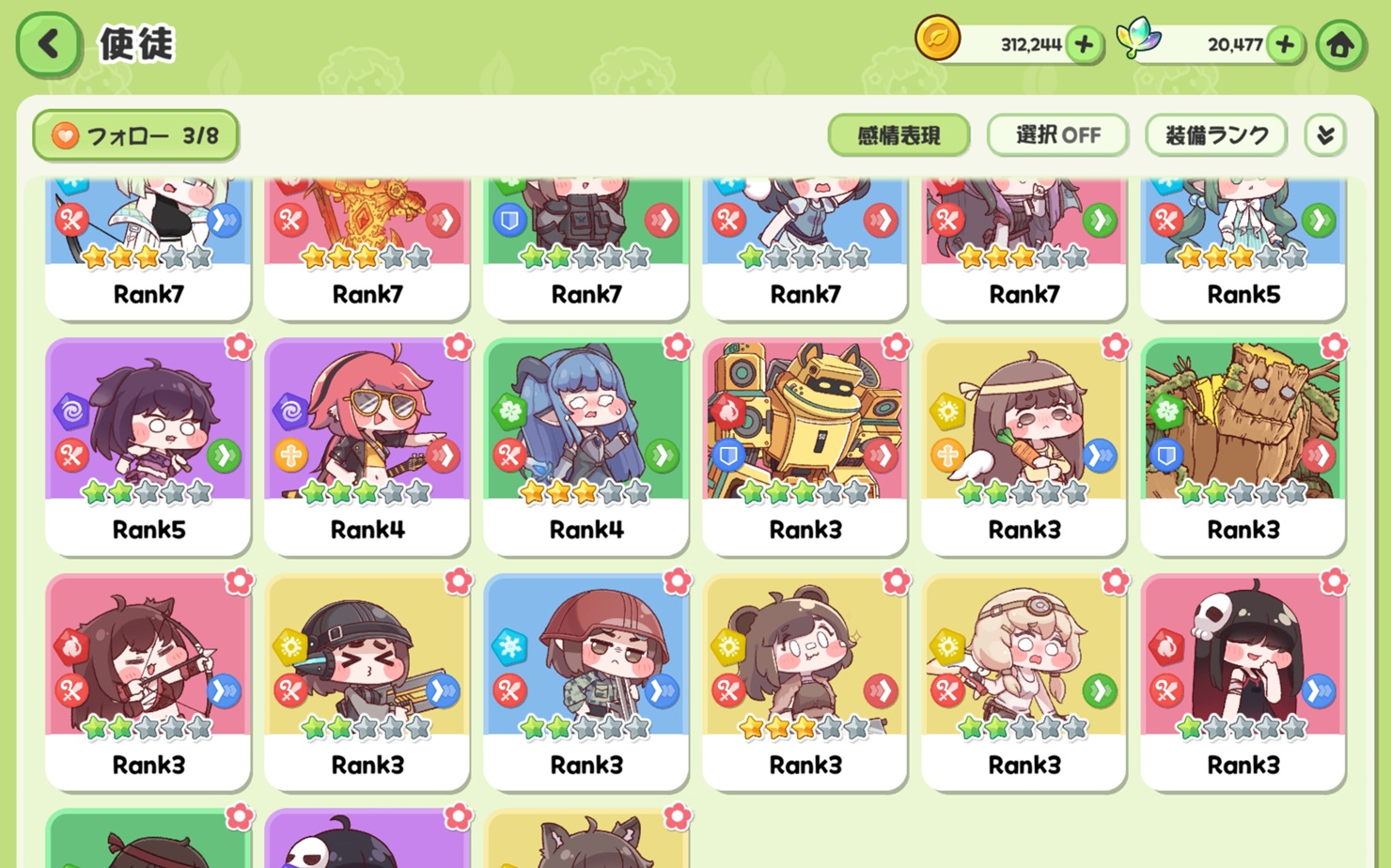Flip the sort order with the double-chevron button
The image size is (1391, 868).
pos(1325,135)
